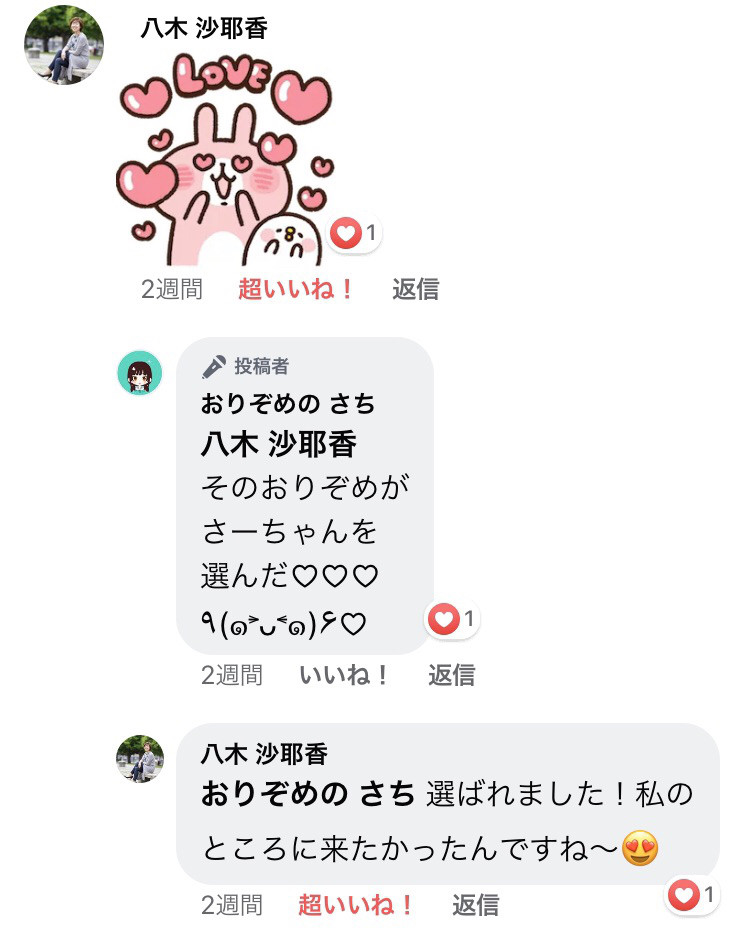Reply to おりぞめの さち's comment
The image size is (750, 929).
coord(451,675)
